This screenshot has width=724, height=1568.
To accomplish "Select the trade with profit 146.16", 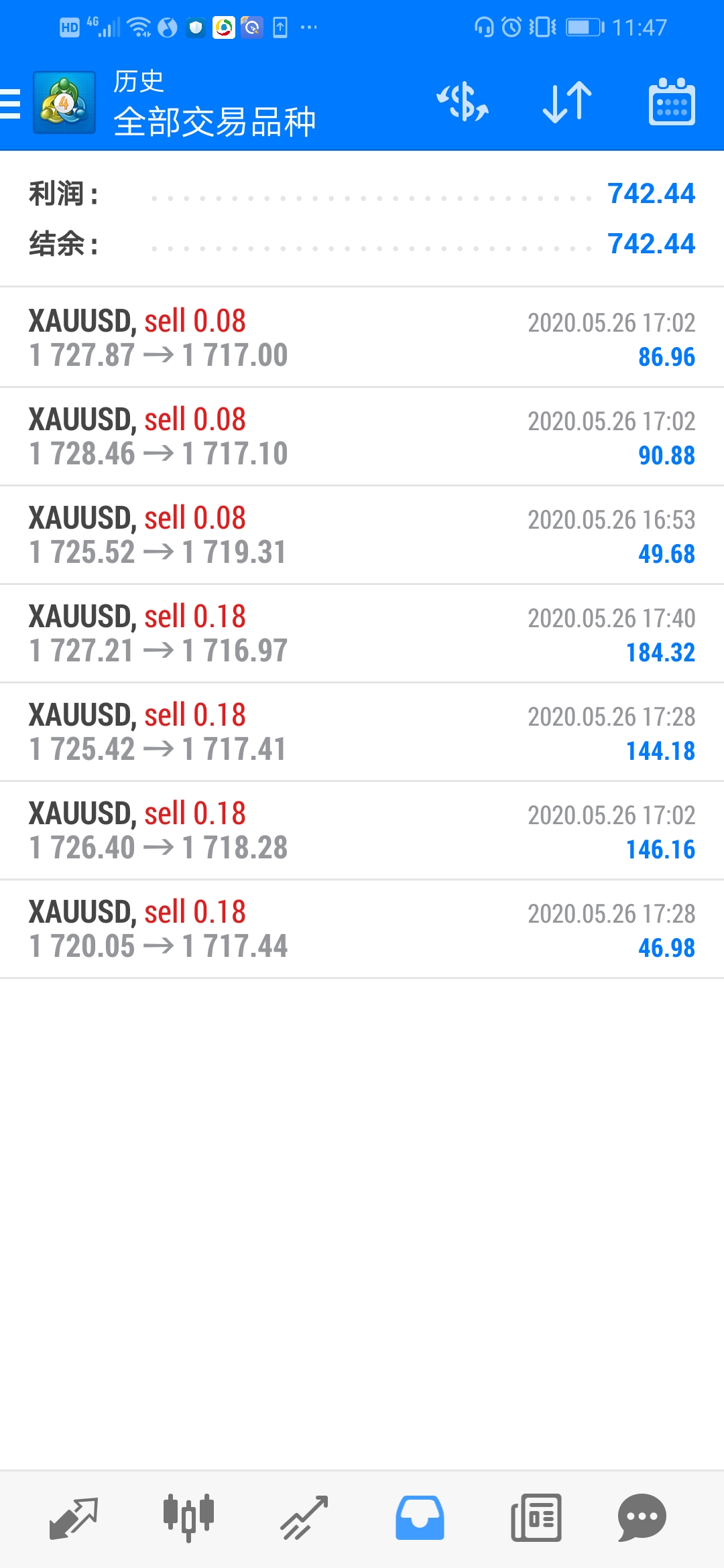I will pos(362,831).
